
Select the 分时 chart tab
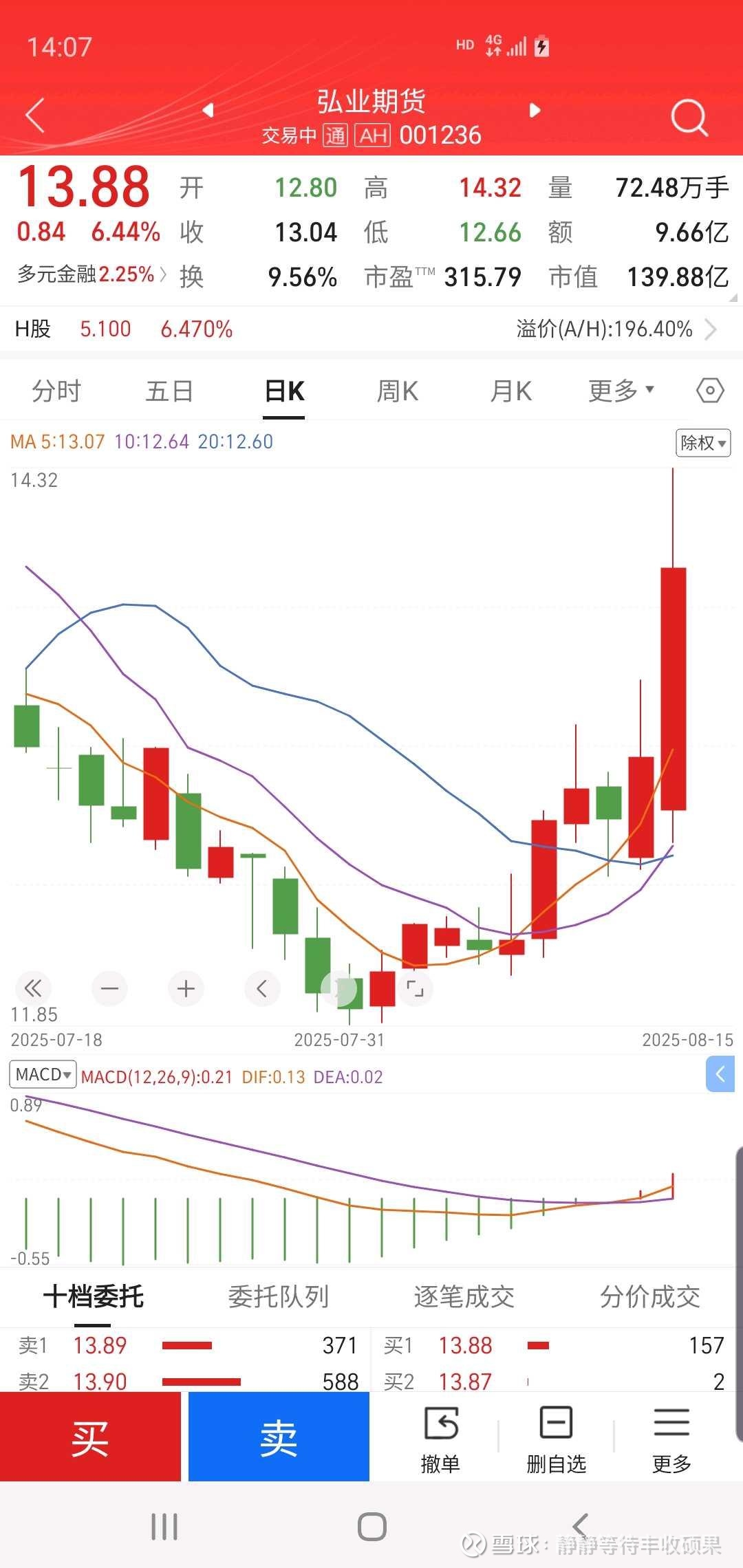pos(56,391)
